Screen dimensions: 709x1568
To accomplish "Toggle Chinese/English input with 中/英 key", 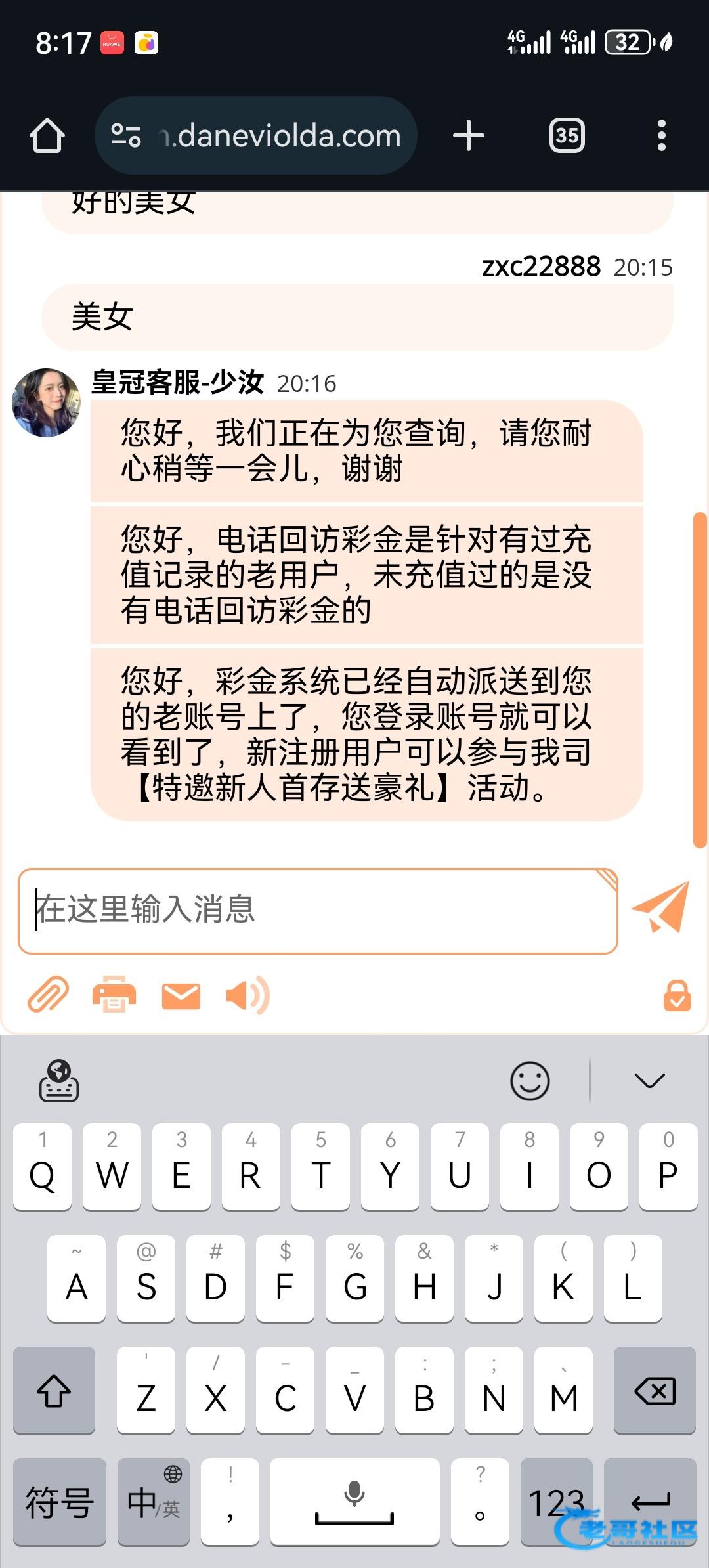I will click(x=154, y=1502).
